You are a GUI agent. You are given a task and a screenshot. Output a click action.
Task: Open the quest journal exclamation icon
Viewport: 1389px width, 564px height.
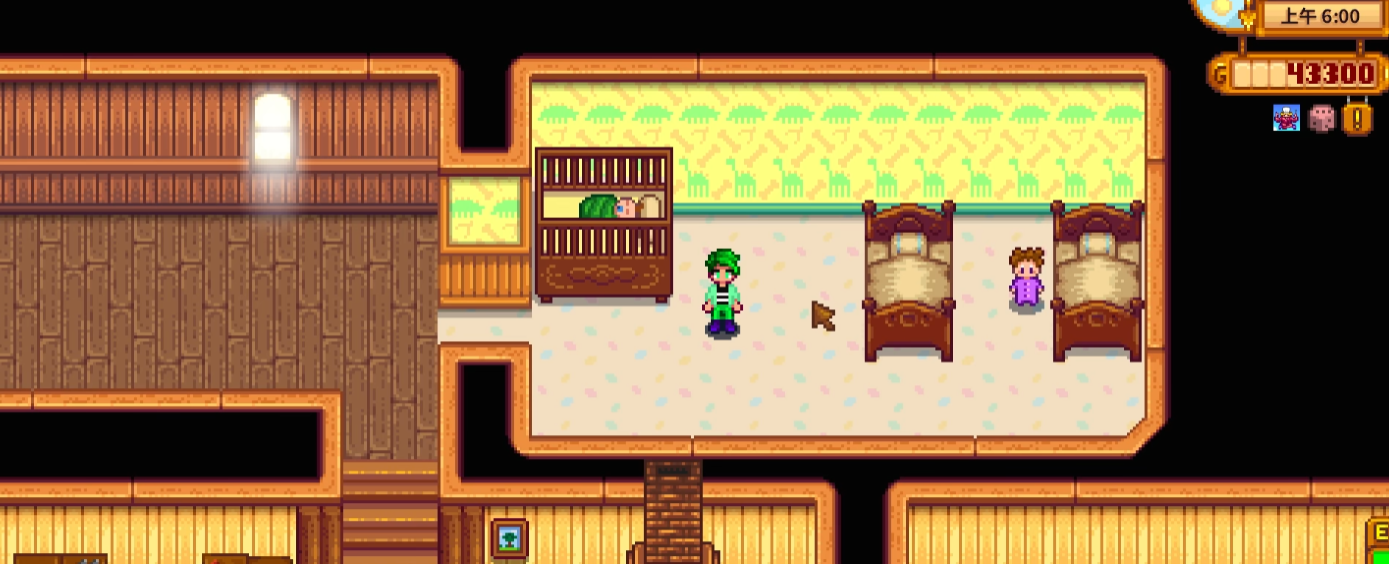pyautogui.click(x=1357, y=119)
